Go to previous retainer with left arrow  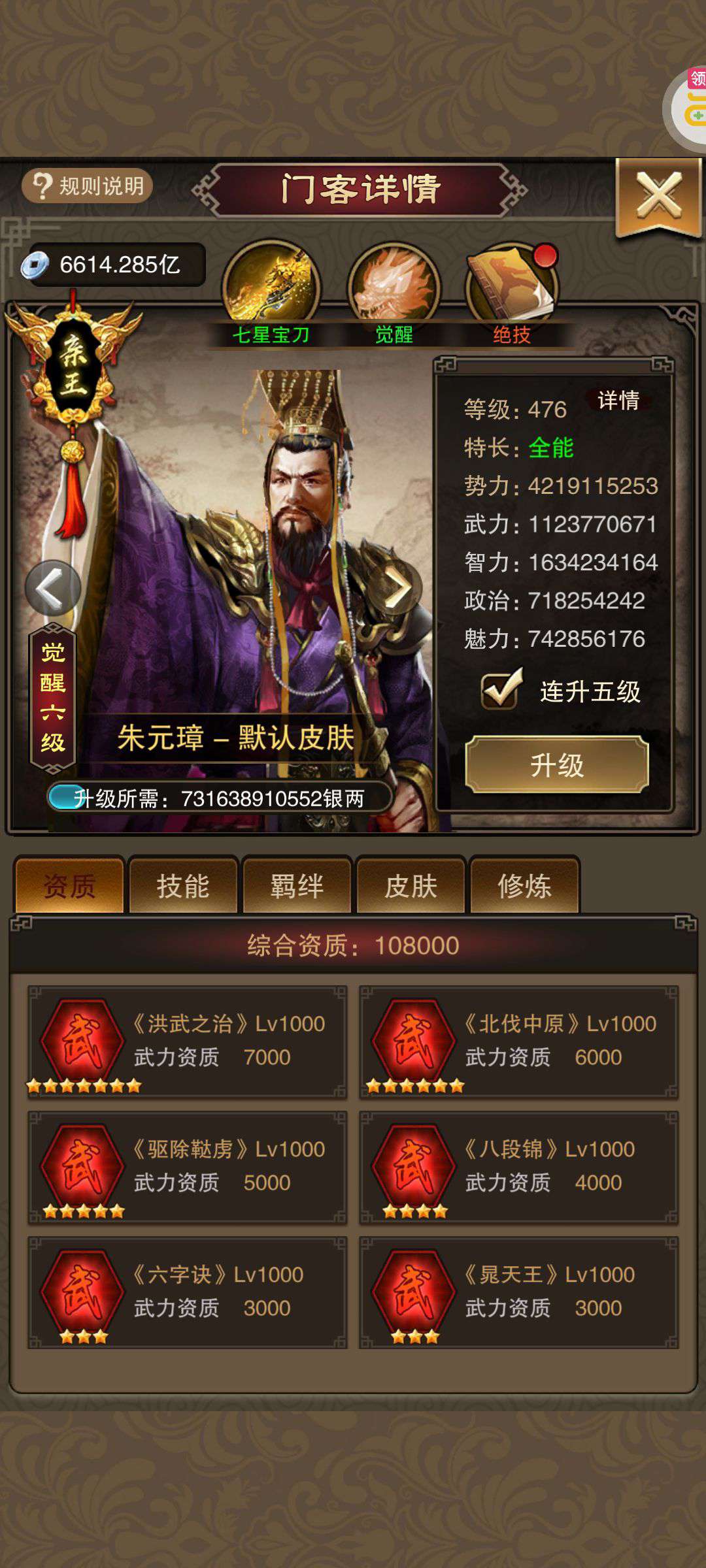pos(52,589)
